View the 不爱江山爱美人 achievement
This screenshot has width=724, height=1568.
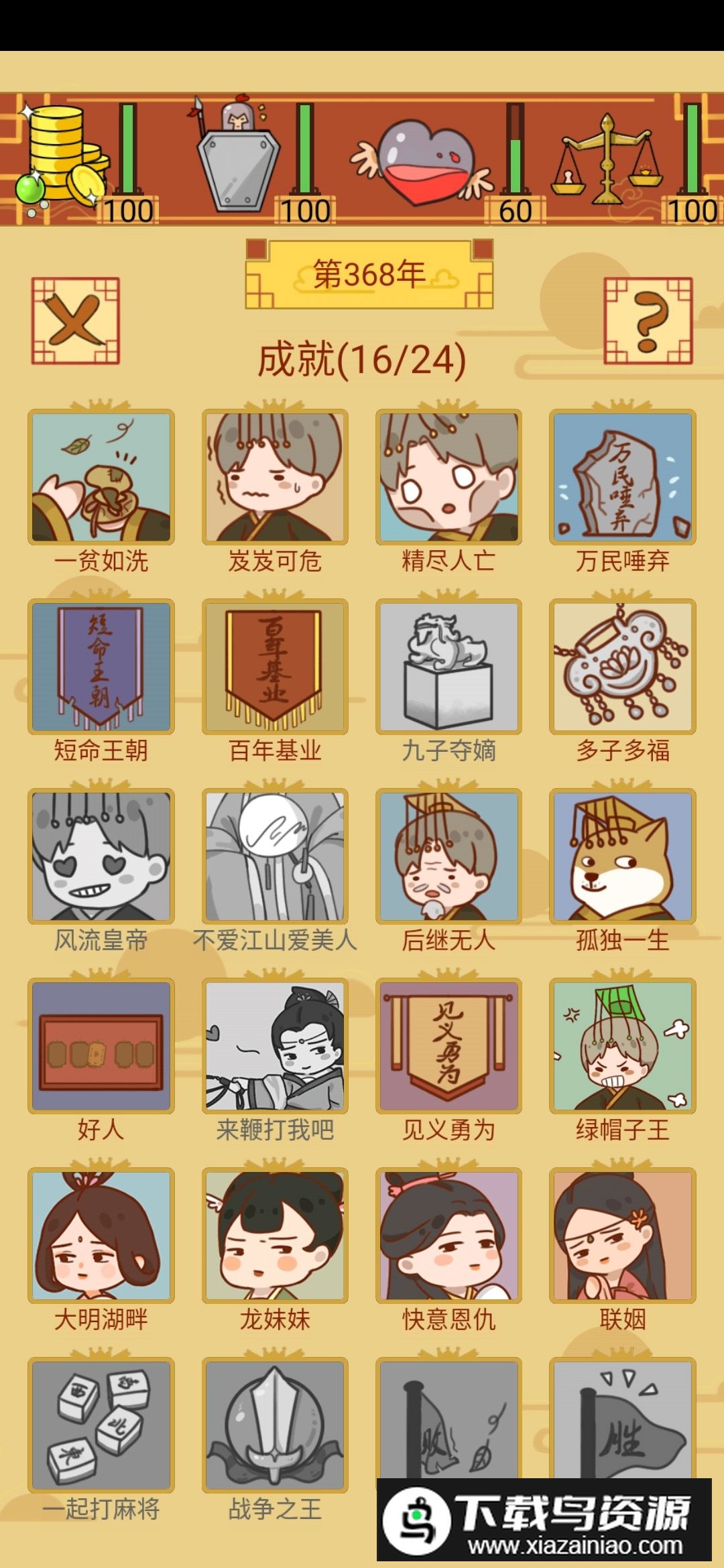275,856
